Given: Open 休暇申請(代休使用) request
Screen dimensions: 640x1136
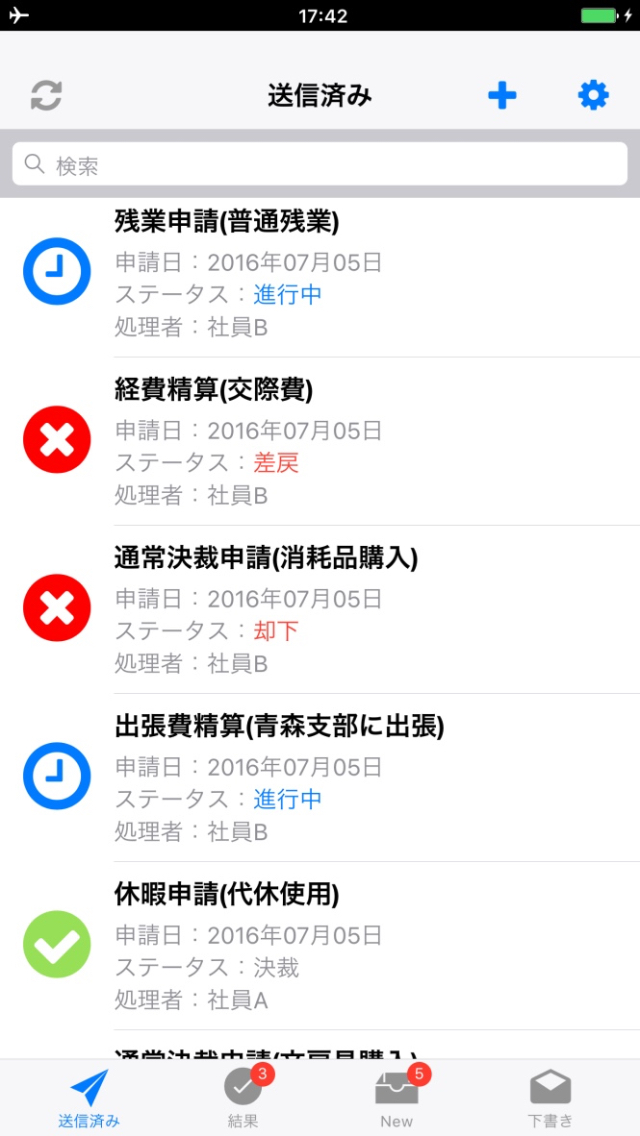Looking at the screenshot, I should (320, 946).
